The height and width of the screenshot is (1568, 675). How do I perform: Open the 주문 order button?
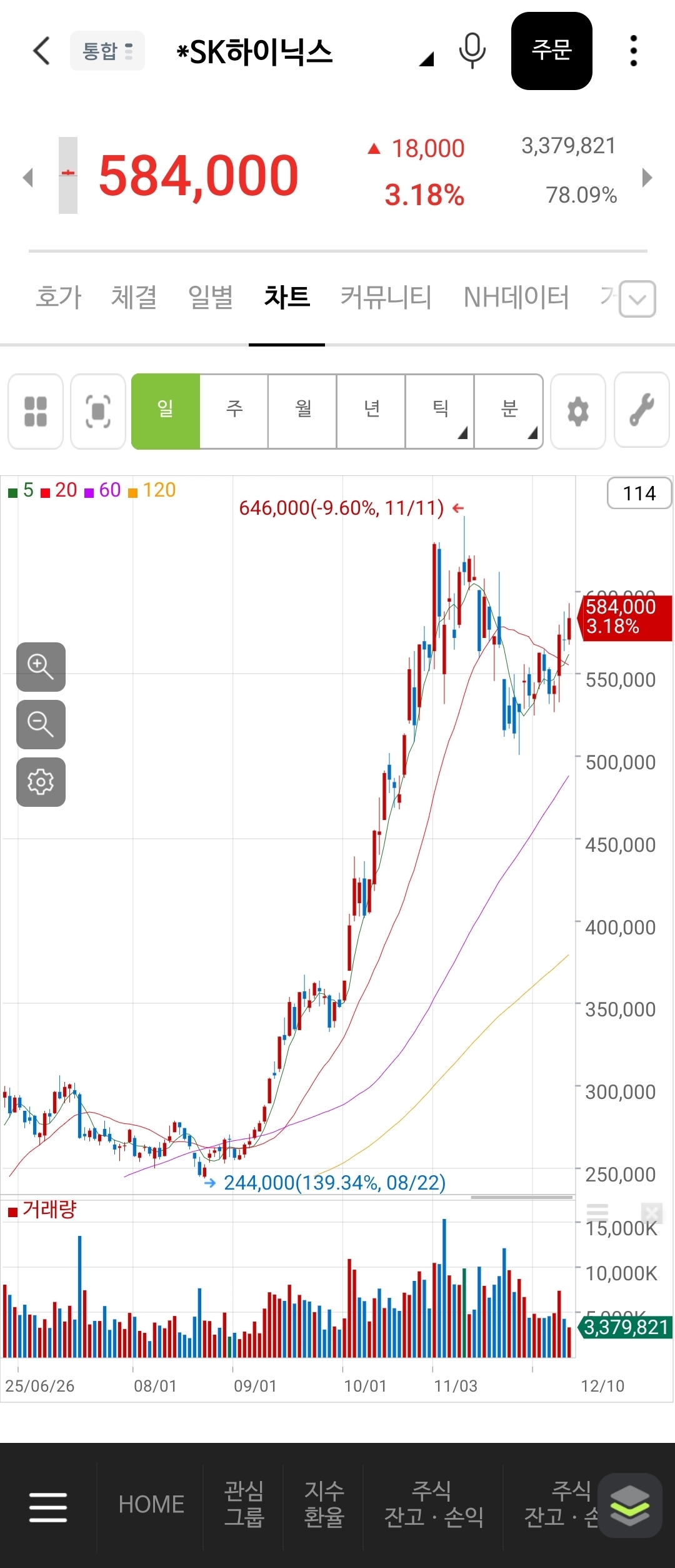click(x=551, y=51)
